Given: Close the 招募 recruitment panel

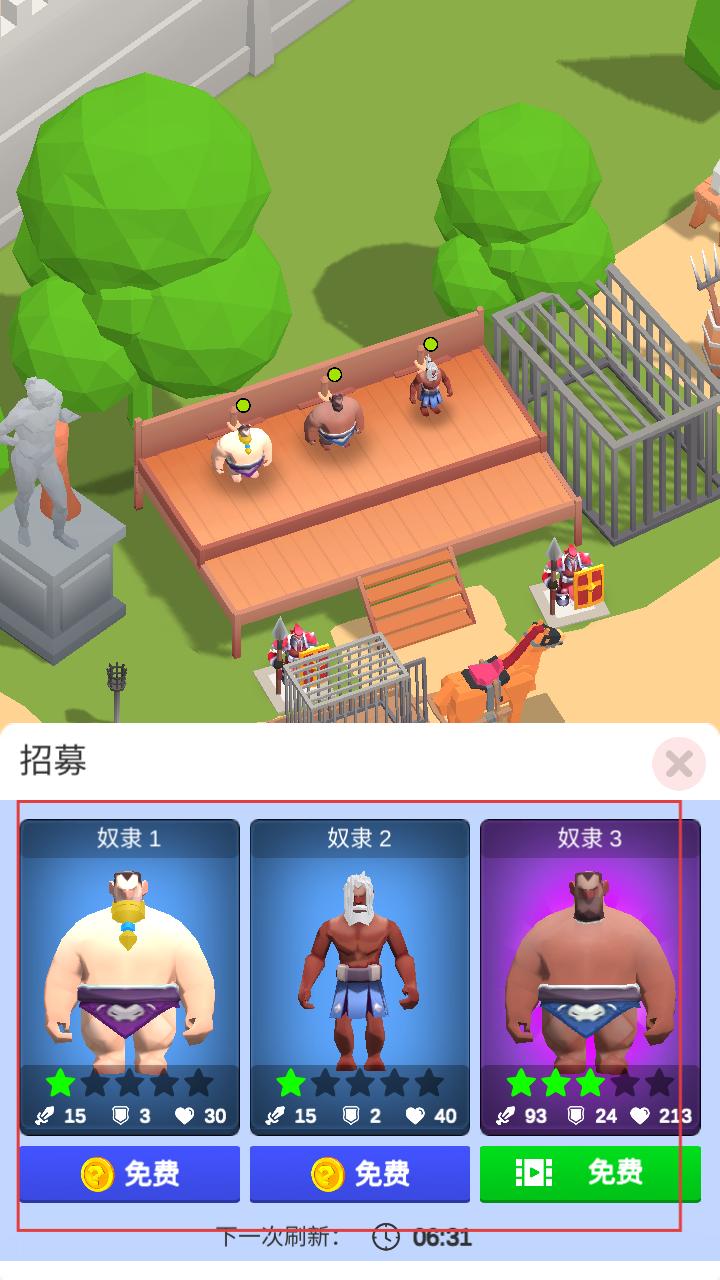Looking at the screenshot, I should tap(679, 765).
